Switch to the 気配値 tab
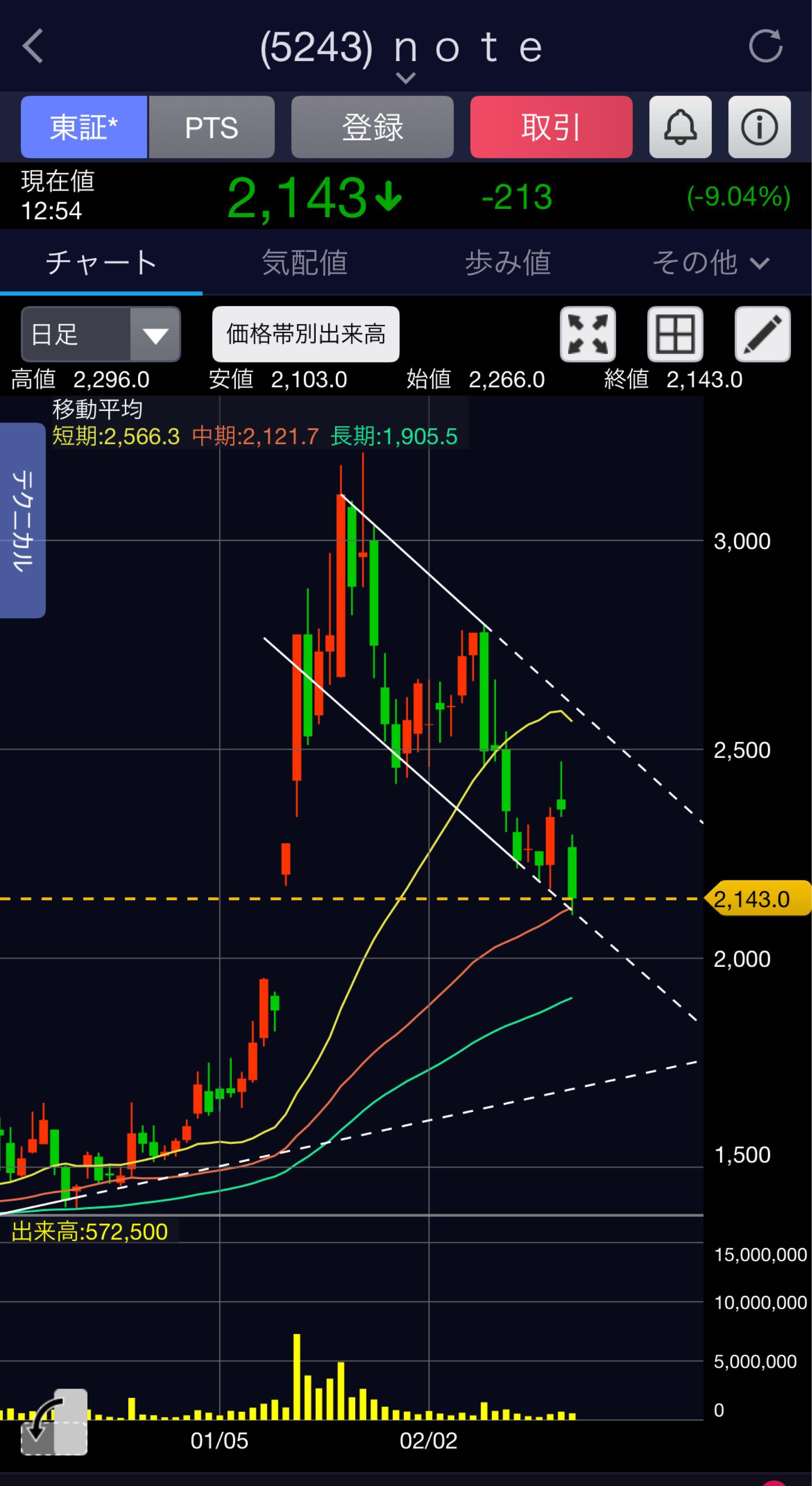 (x=304, y=263)
